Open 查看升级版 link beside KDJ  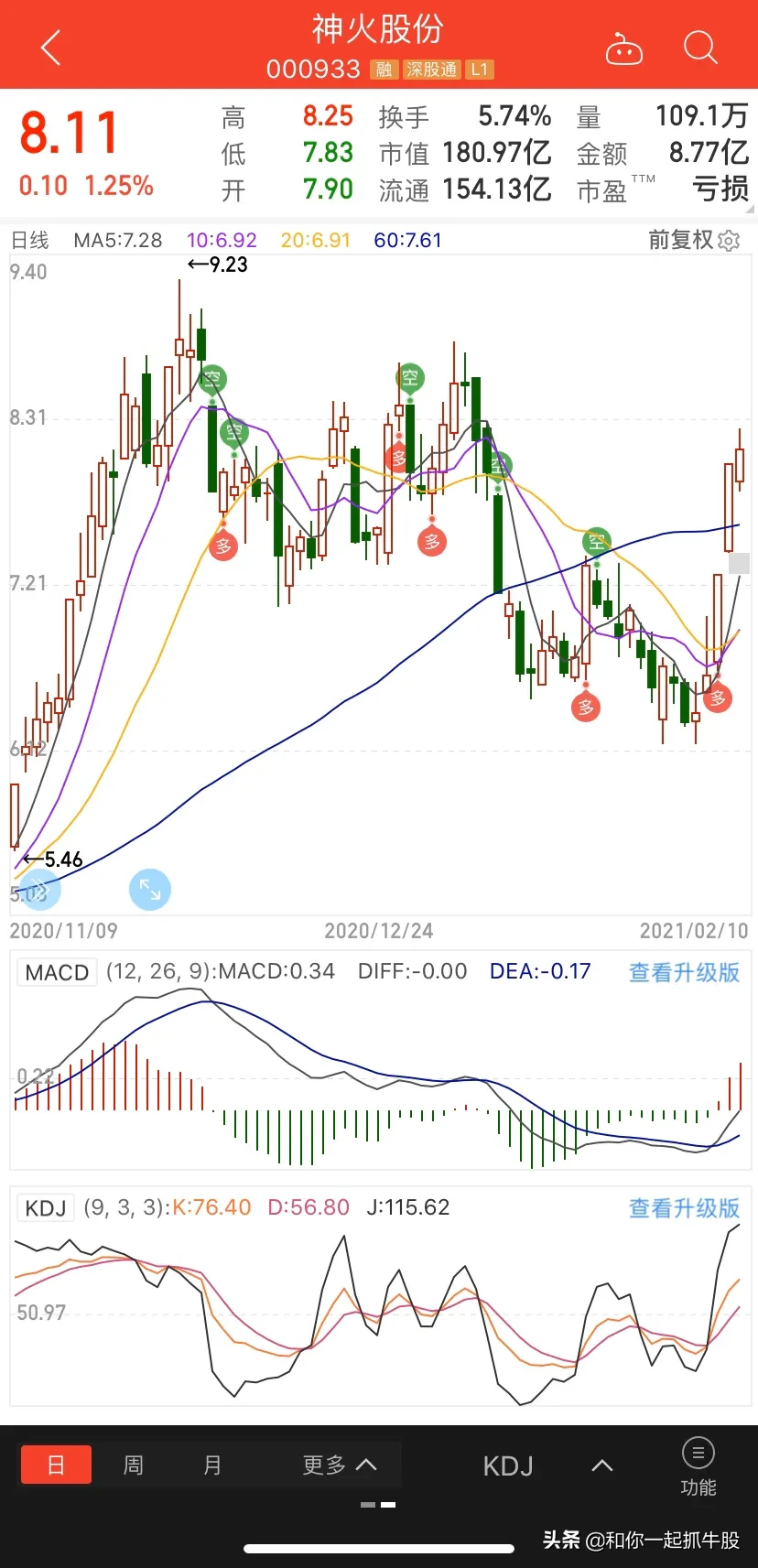tap(684, 1208)
